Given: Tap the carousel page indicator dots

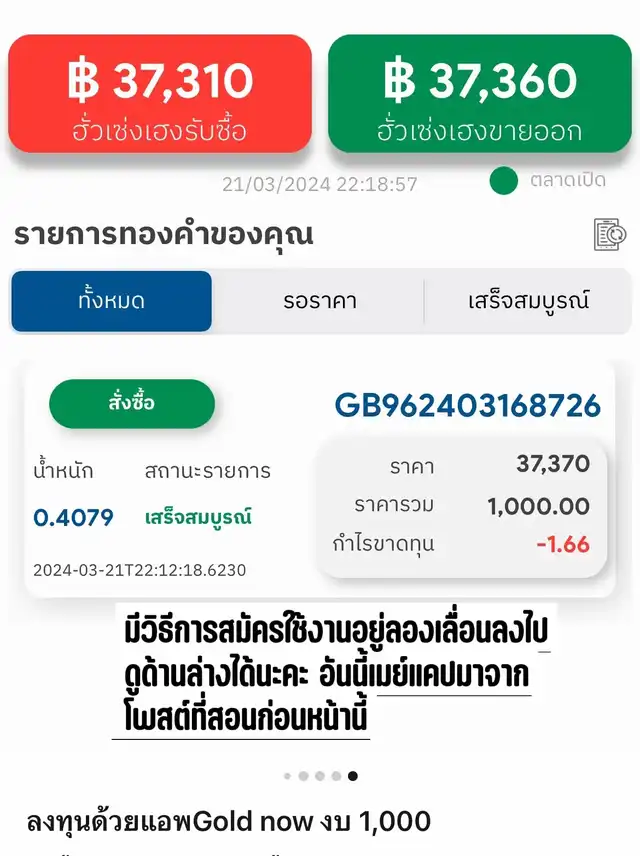Looking at the screenshot, I should click(x=320, y=775).
